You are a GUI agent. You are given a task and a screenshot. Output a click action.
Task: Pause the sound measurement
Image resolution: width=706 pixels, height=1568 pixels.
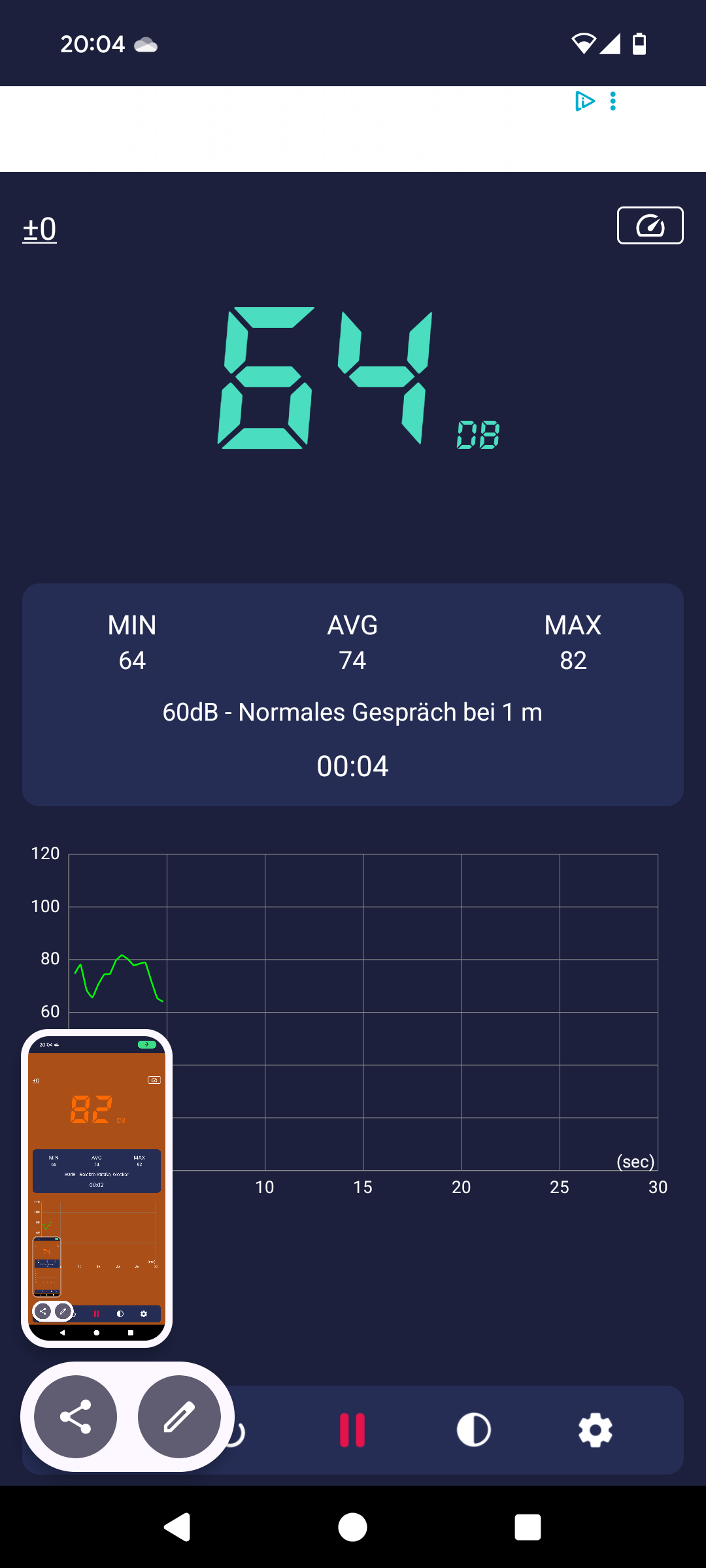352,1429
